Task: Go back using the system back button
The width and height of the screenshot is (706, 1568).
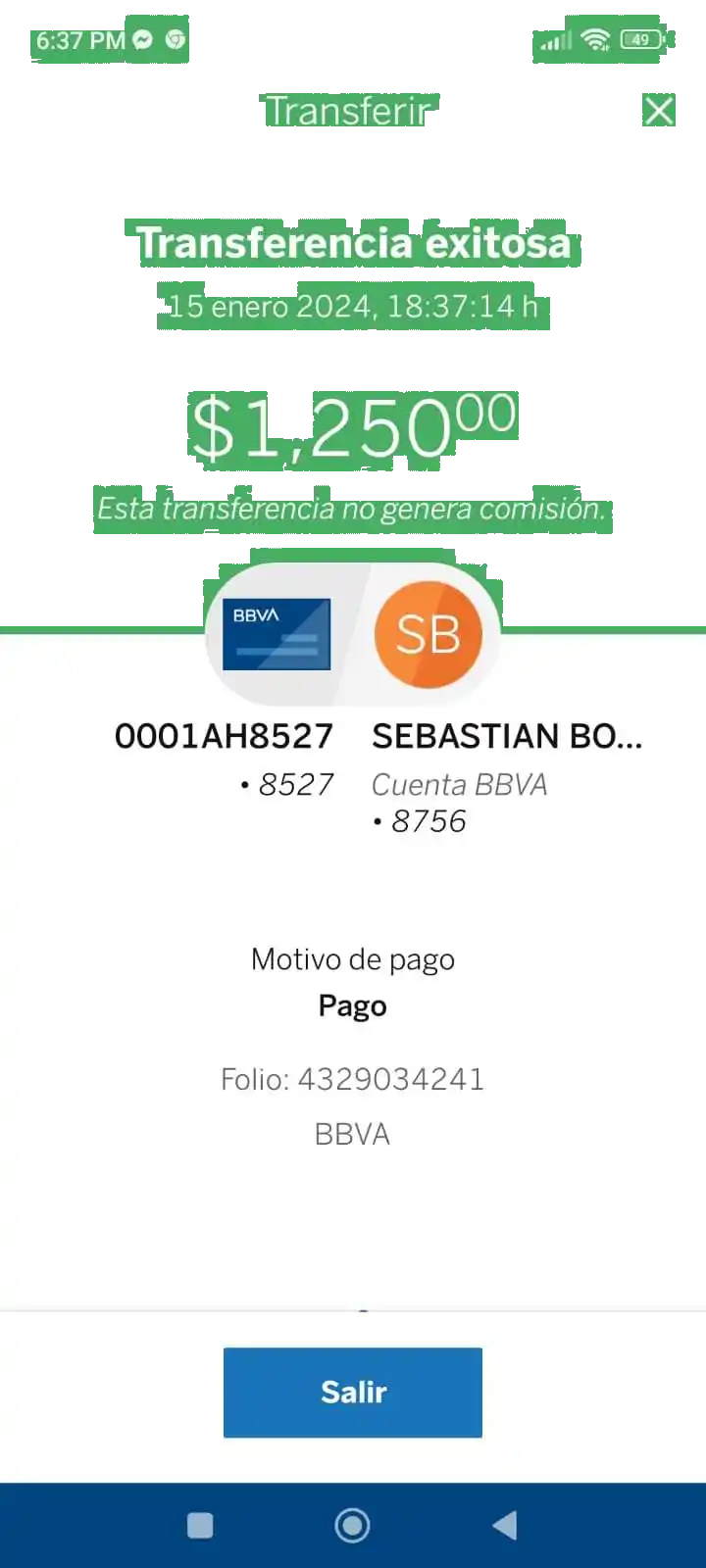Action: point(505,1525)
